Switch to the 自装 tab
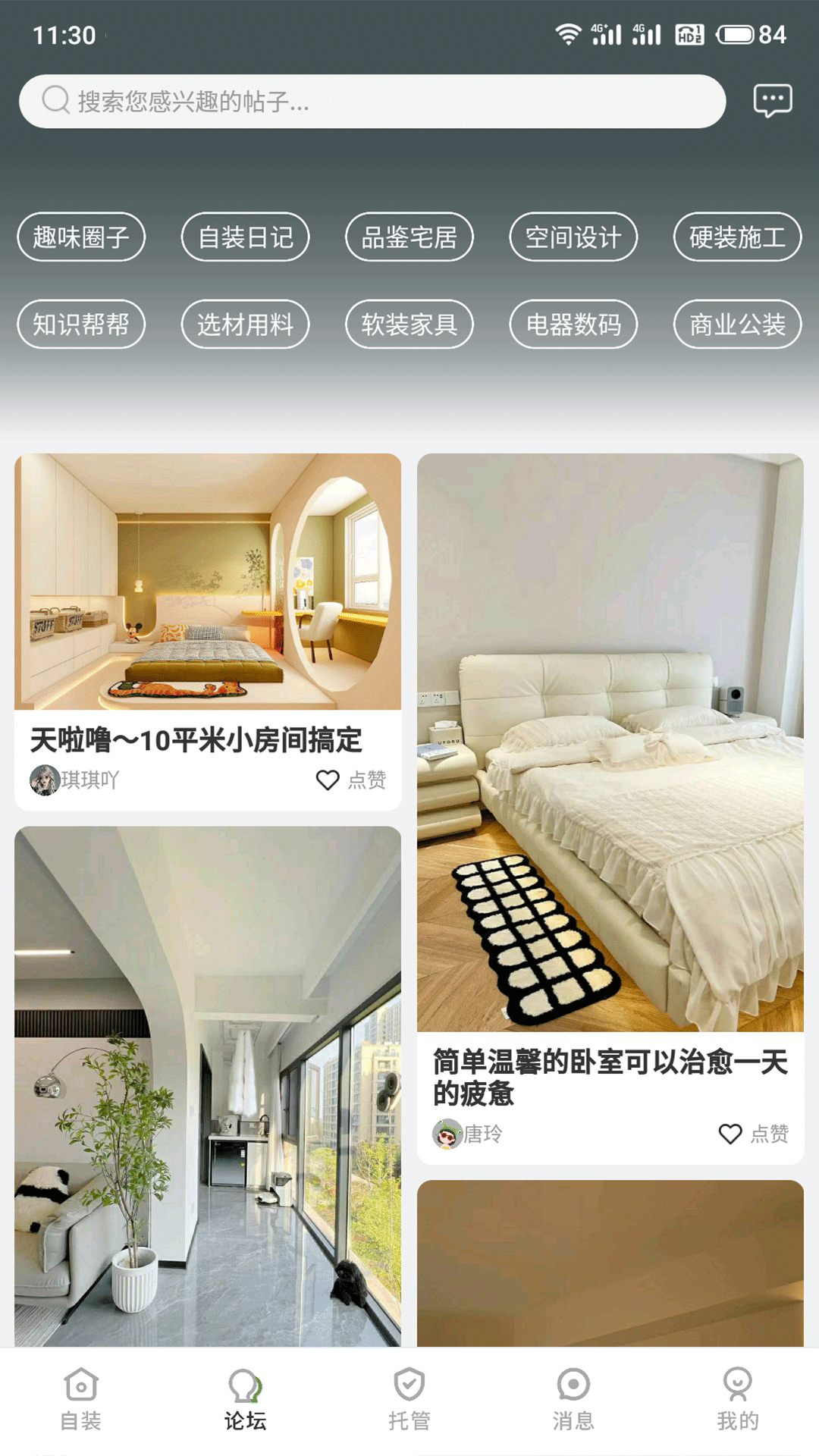 (81, 1400)
